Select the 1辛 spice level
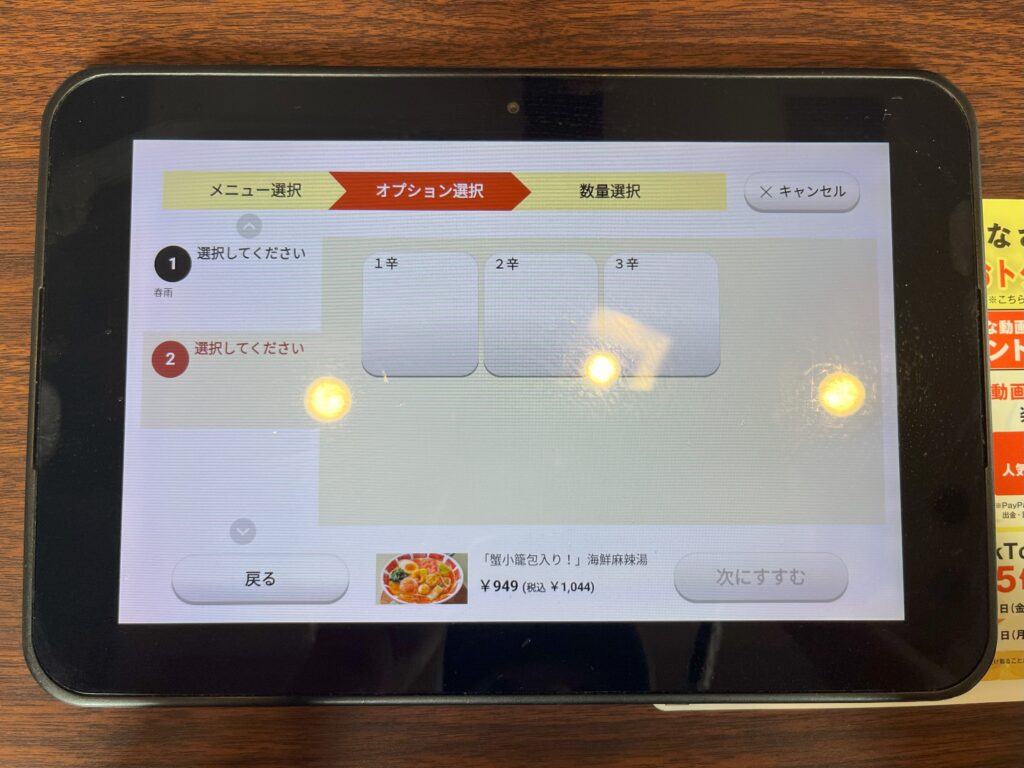1024x768 pixels. pos(420,314)
